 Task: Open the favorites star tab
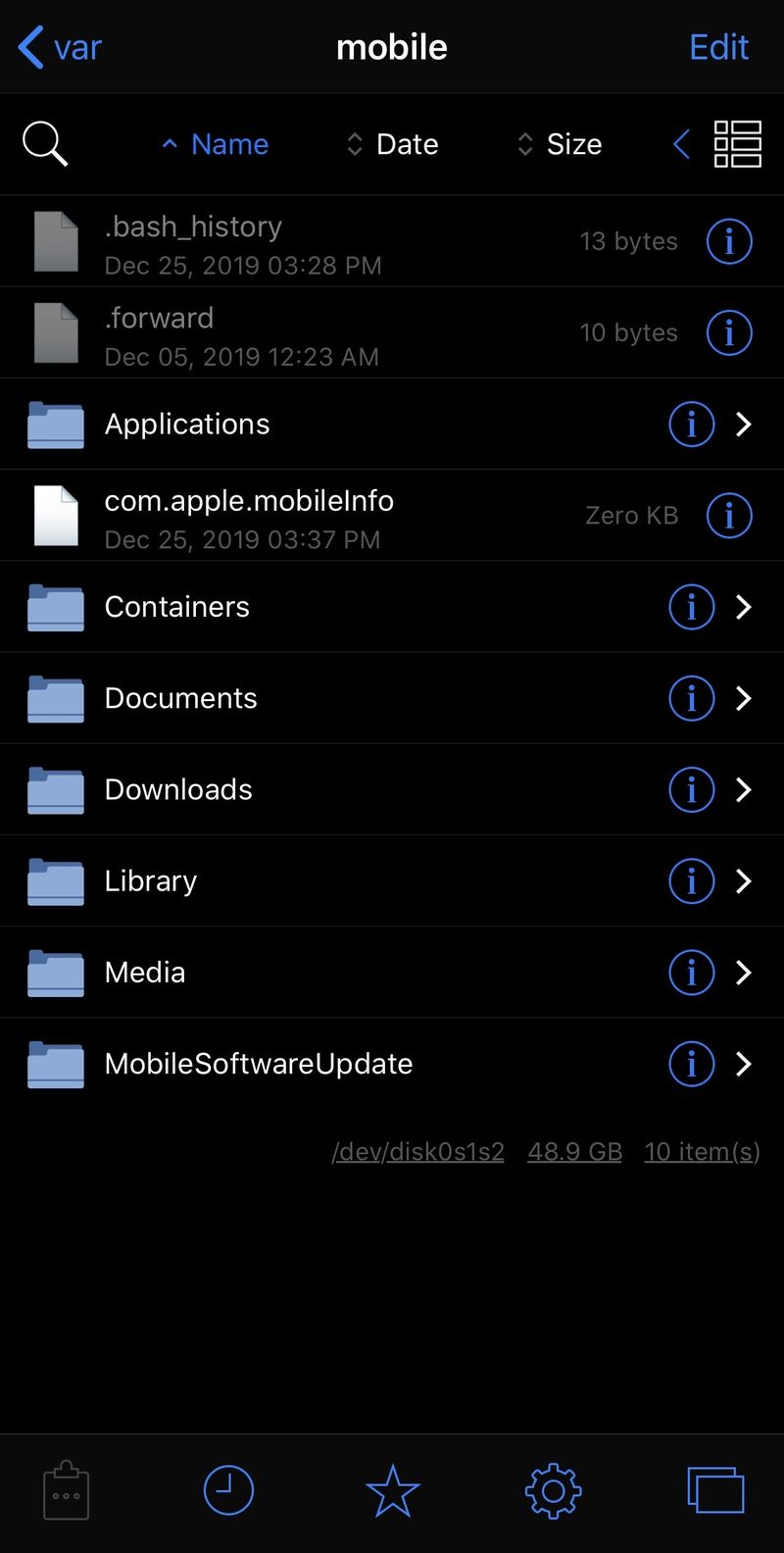click(392, 1490)
